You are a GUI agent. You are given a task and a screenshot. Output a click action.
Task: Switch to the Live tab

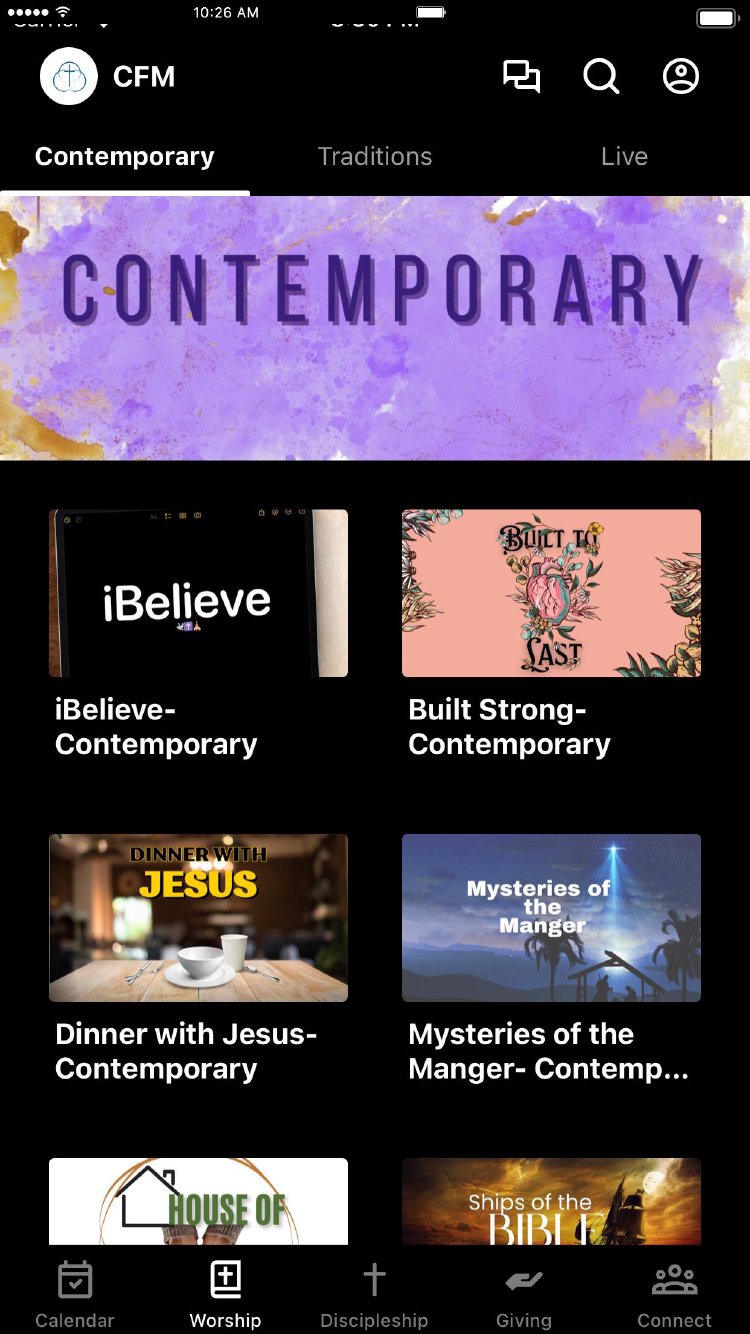tap(624, 157)
